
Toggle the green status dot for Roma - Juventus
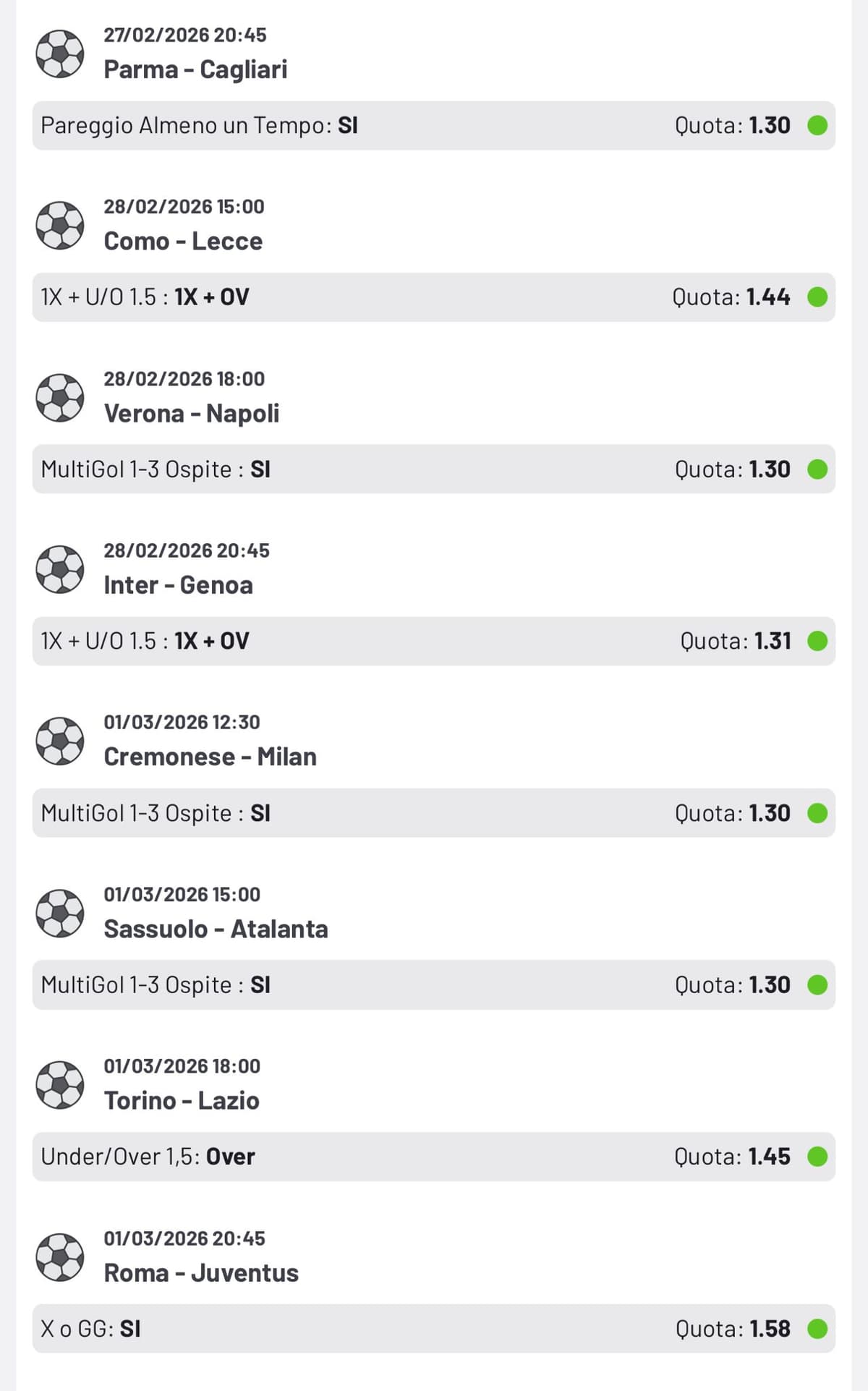[x=817, y=1328]
